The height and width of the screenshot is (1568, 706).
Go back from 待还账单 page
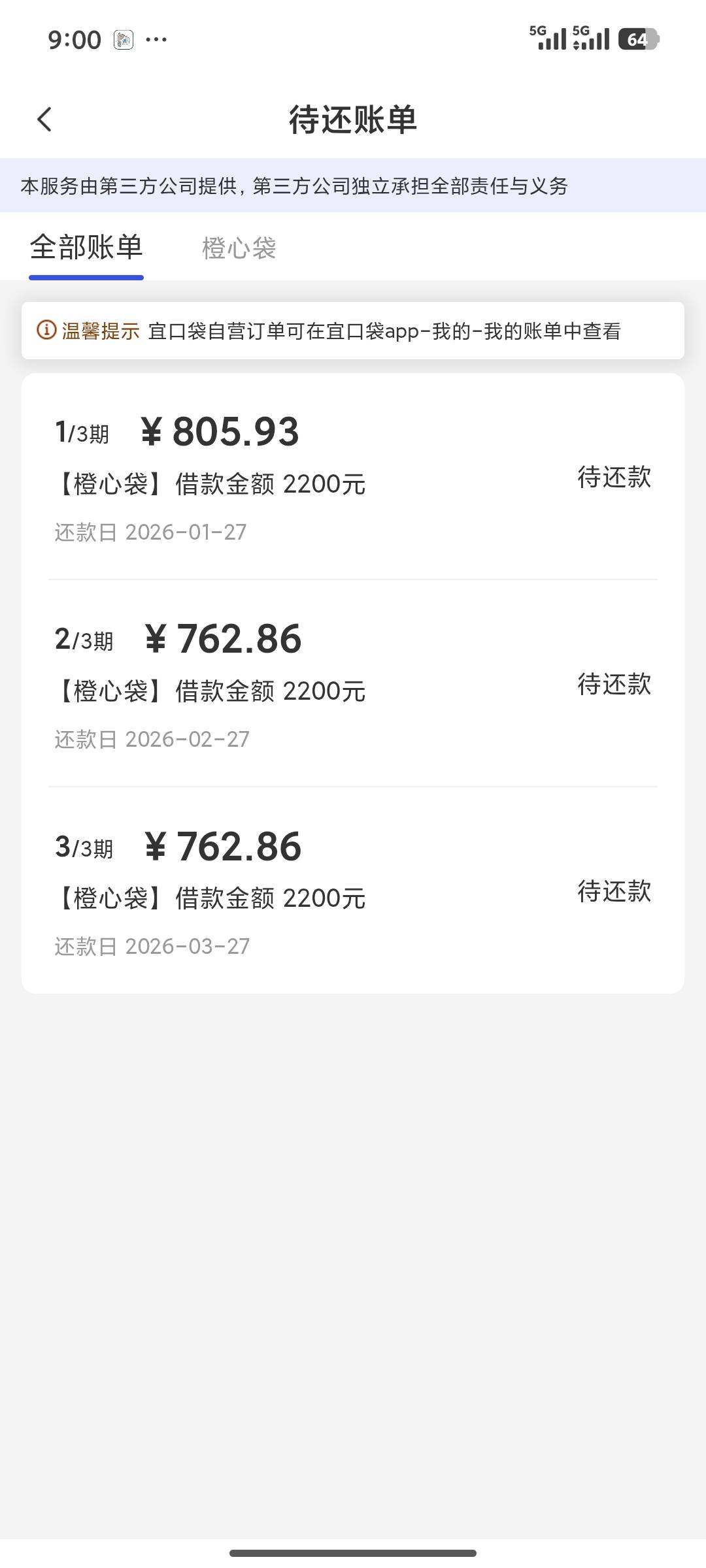click(44, 120)
